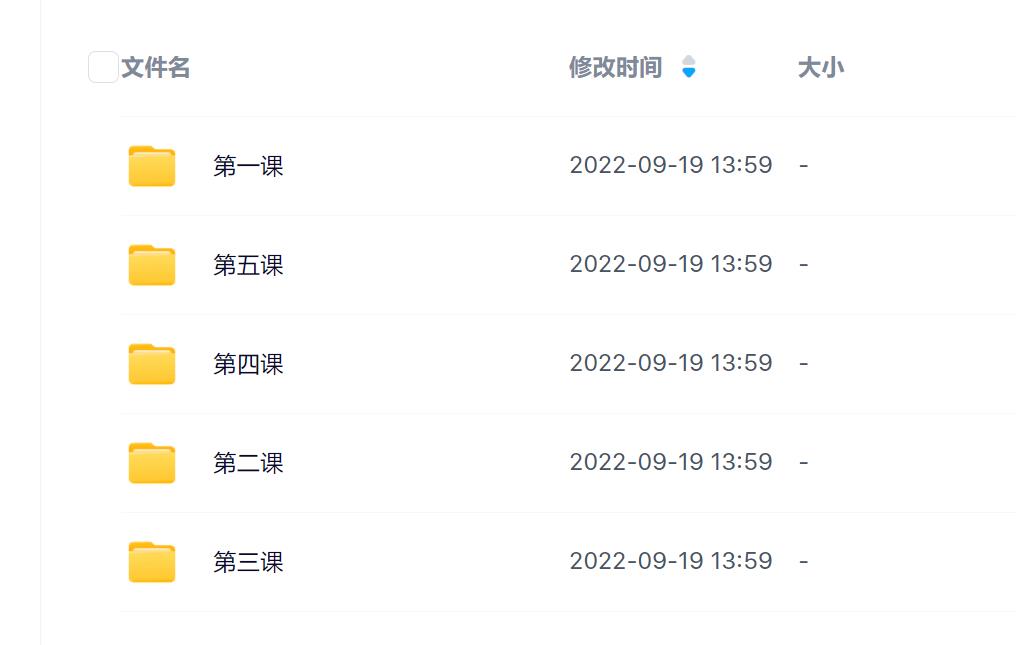
Task: Open the 第四课 folder
Action: pyautogui.click(x=248, y=364)
